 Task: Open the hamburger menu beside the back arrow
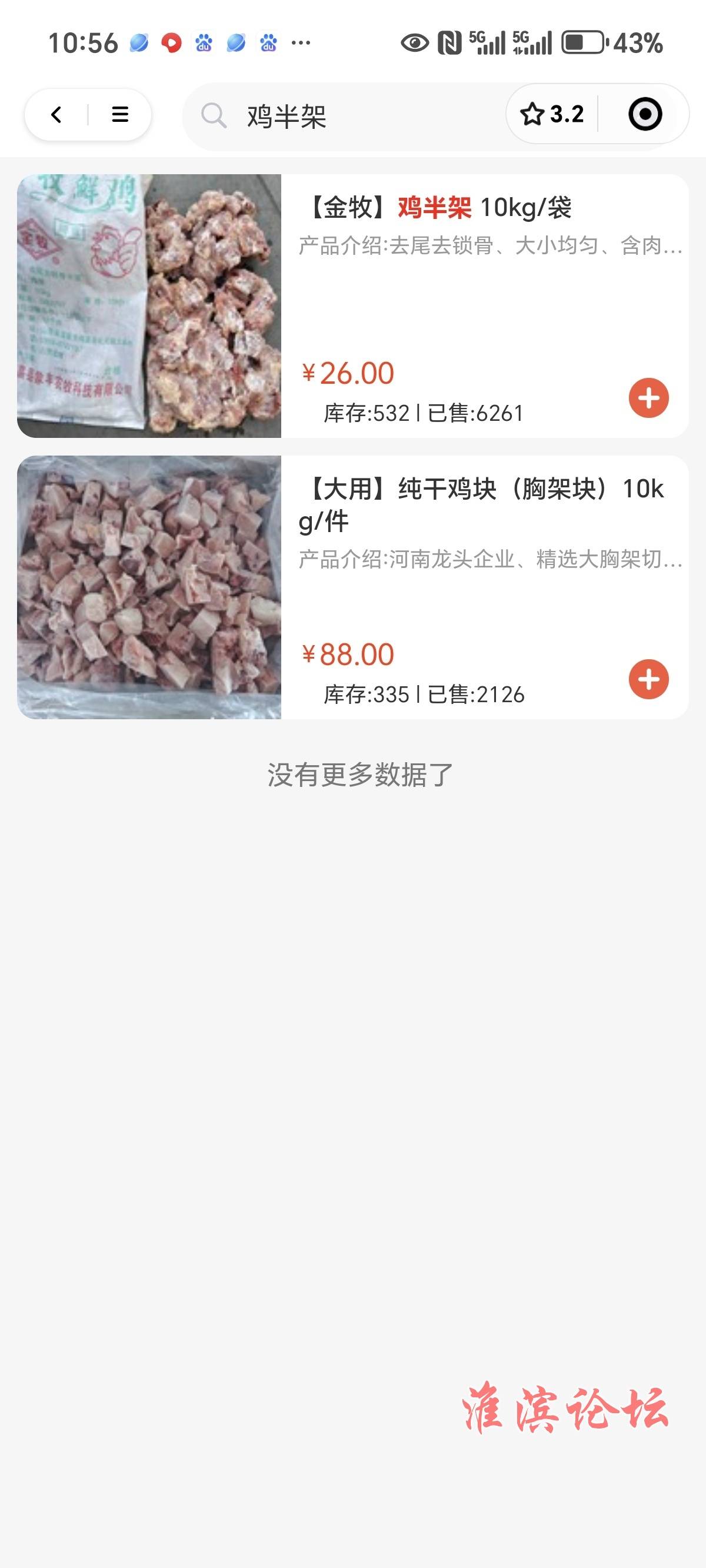(x=120, y=114)
